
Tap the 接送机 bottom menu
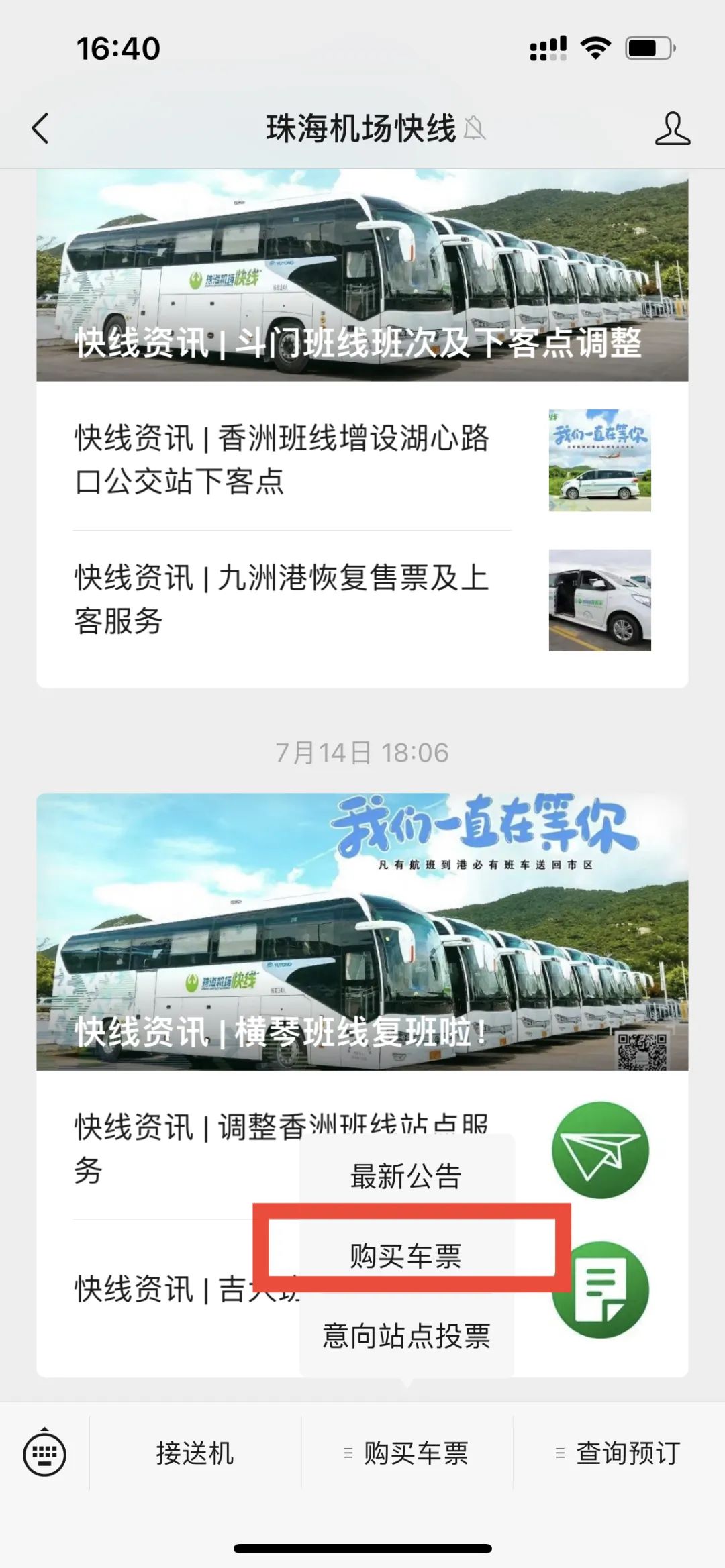195,1454
